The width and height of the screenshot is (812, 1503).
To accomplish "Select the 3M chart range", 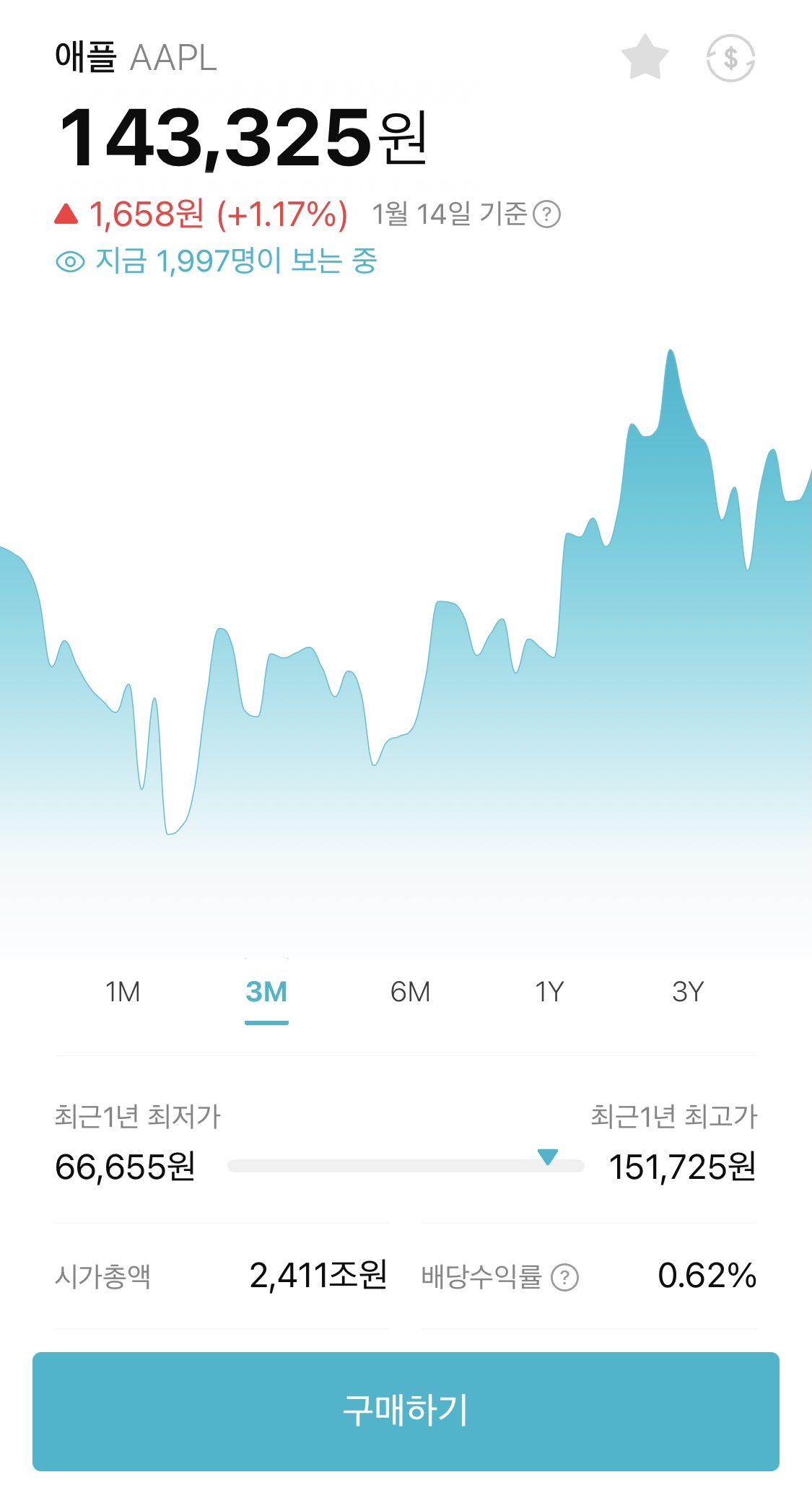I will coord(266,992).
